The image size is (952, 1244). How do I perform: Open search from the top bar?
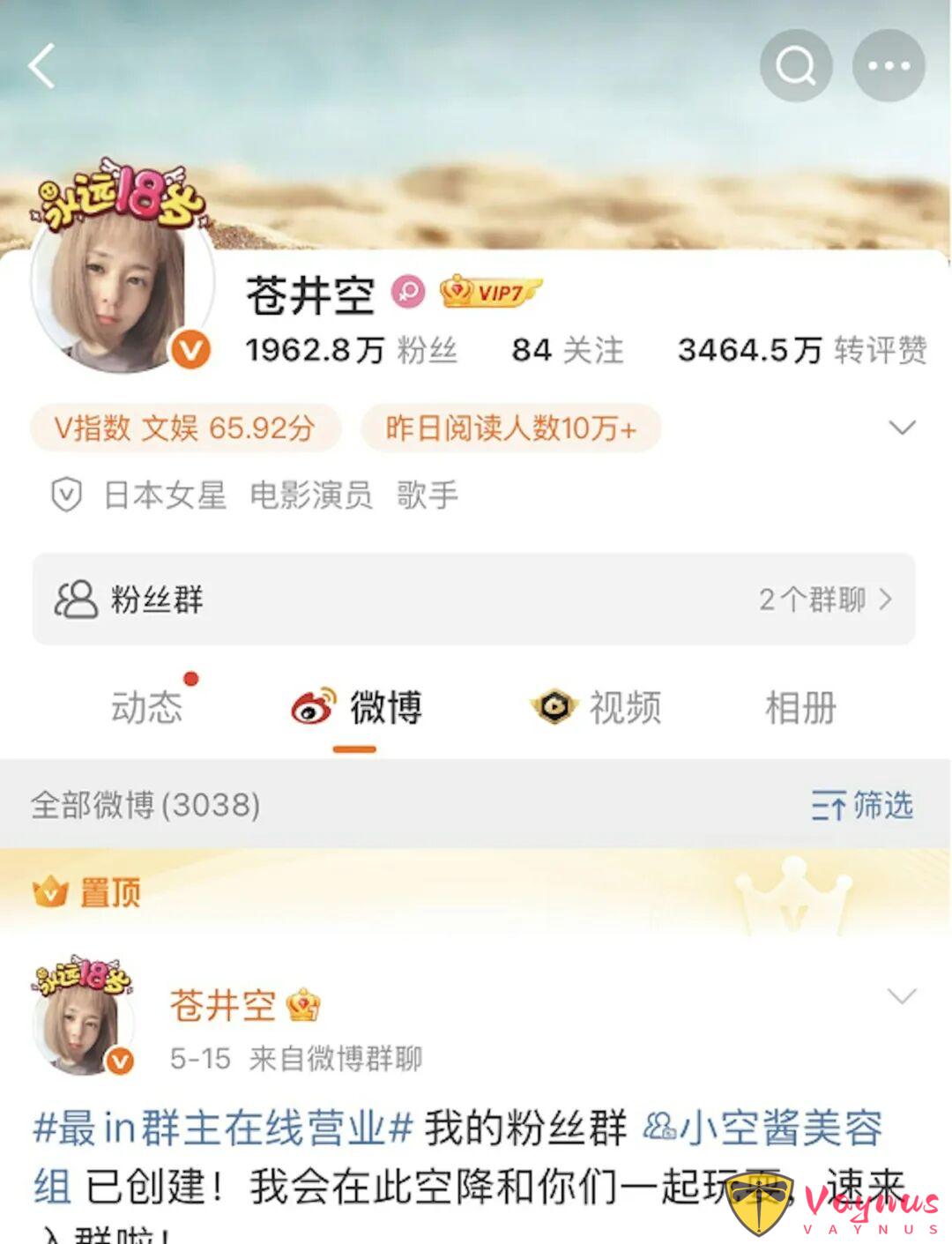point(795,65)
